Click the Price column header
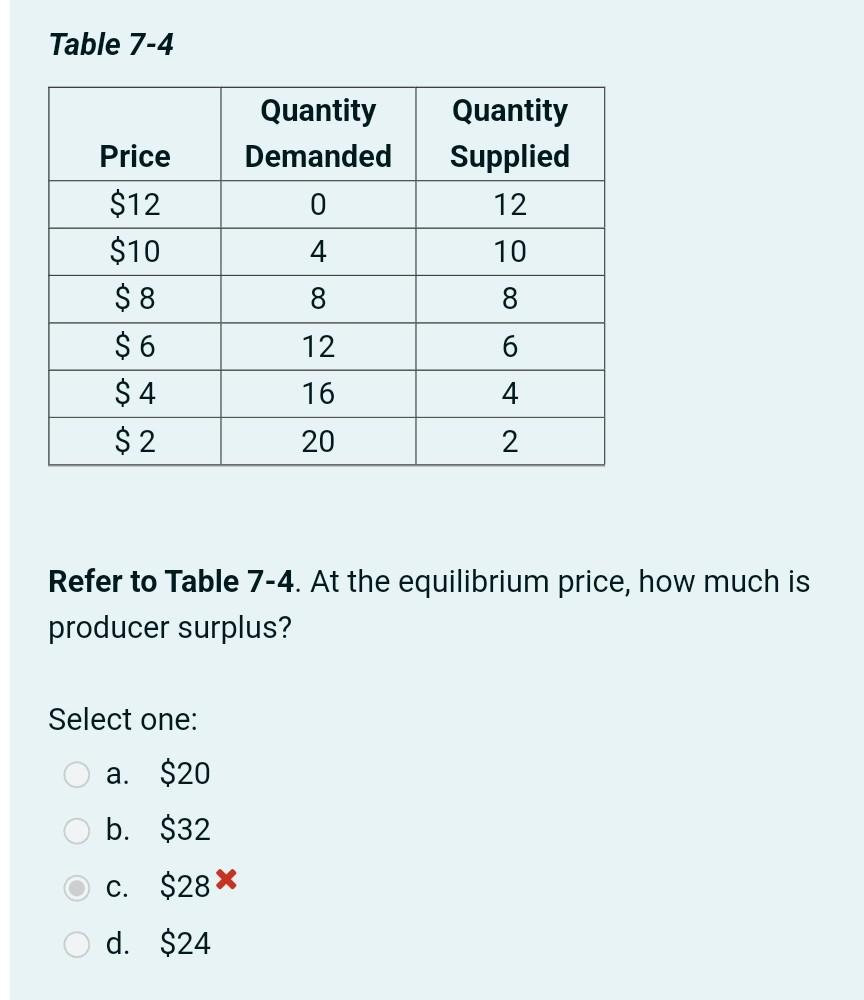 133,156
